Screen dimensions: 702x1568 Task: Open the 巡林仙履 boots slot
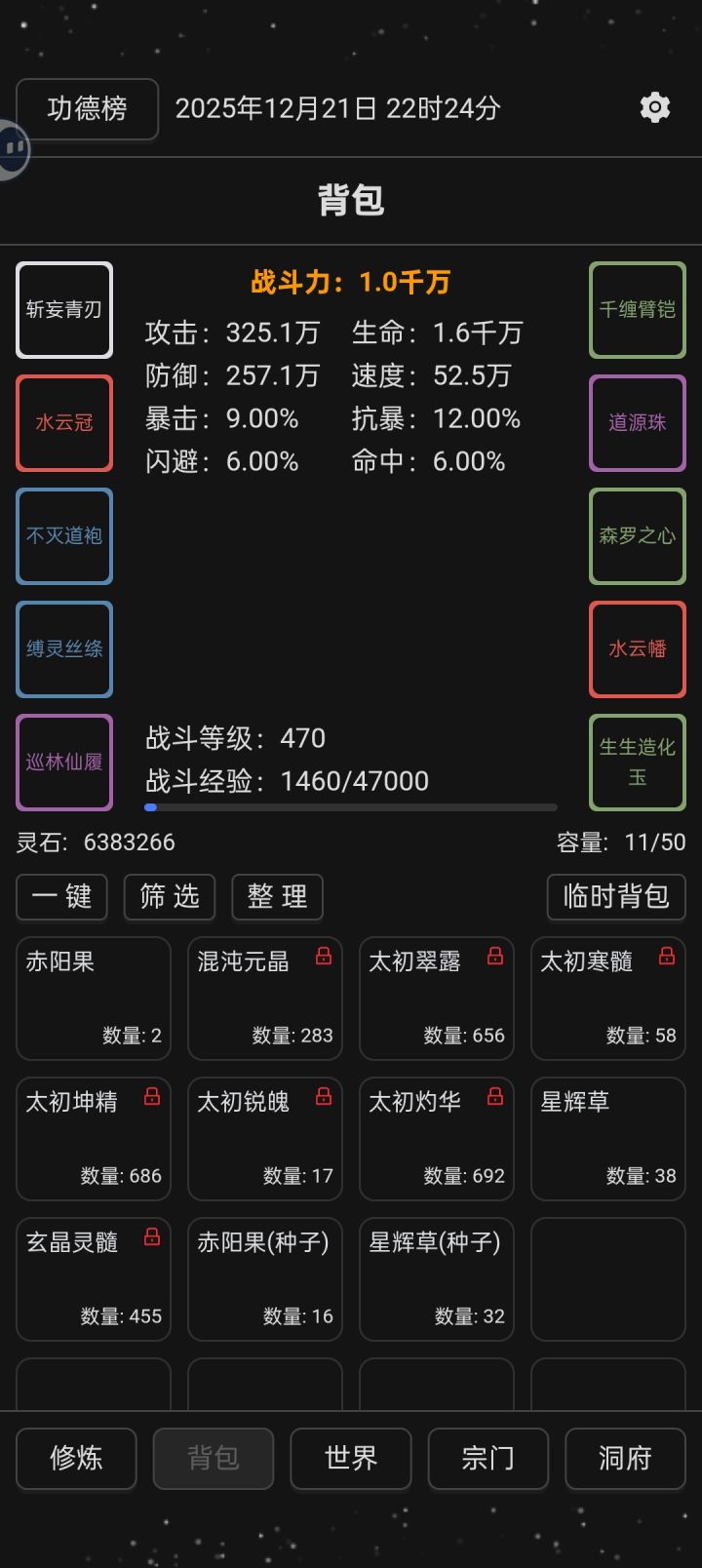coord(63,763)
